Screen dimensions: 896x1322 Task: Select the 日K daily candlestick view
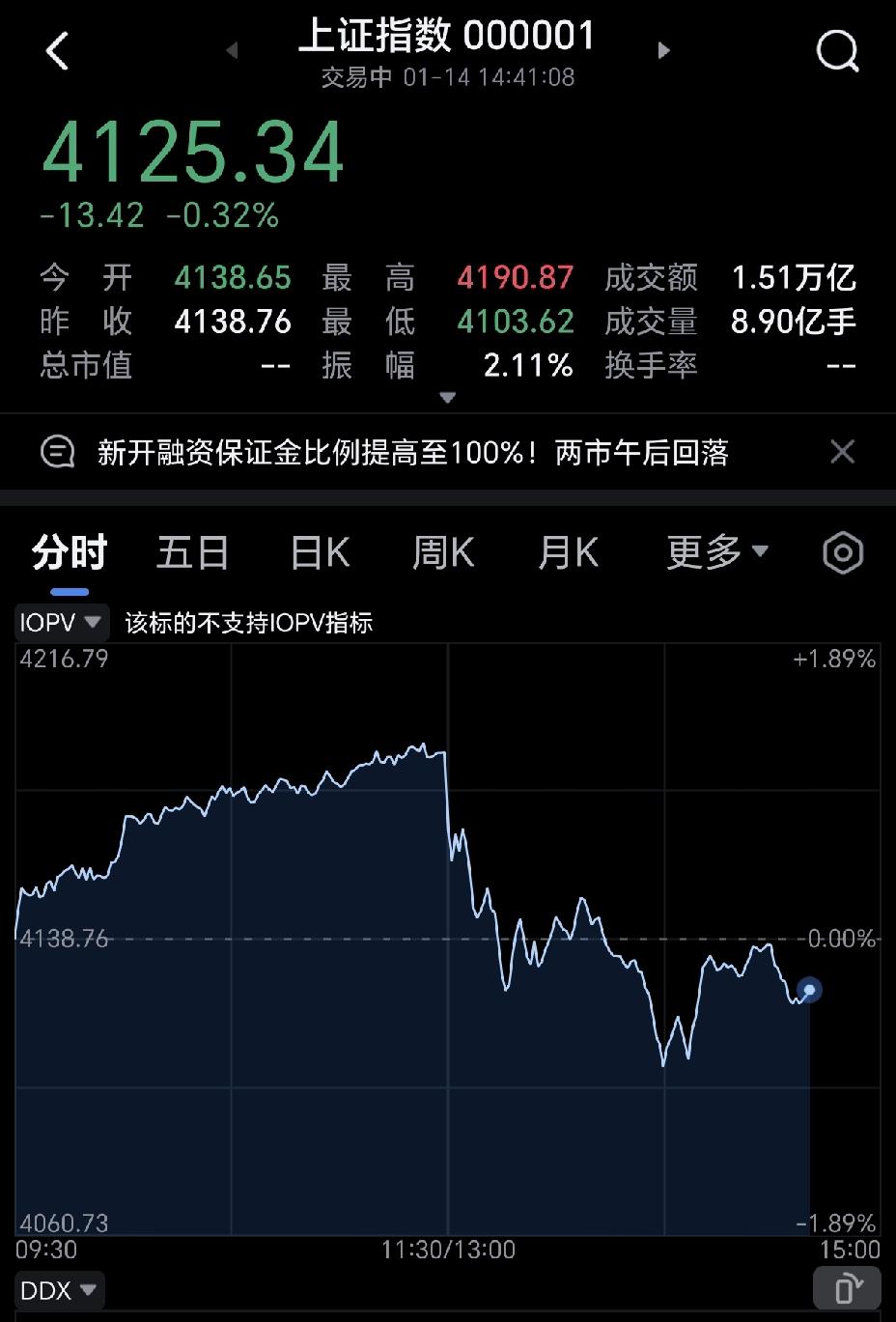point(318,551)
